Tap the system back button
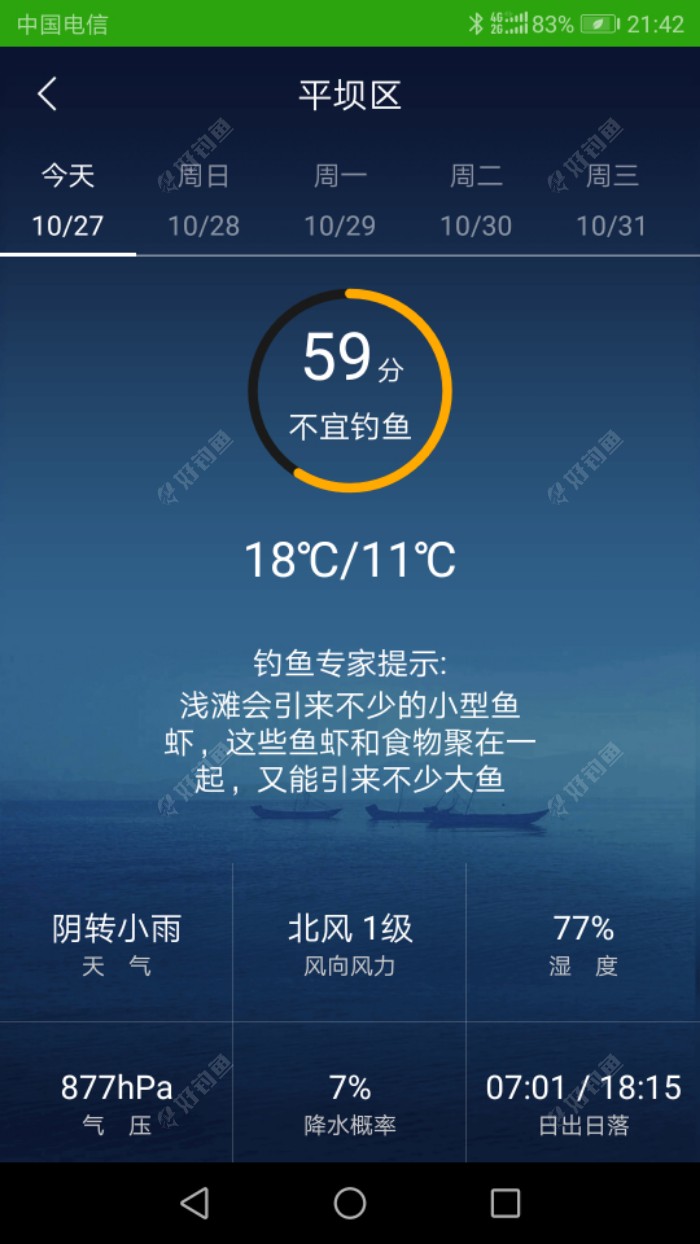Image resolution: width=700 pixels, height=1244 pixels. (x=195, y=1203)
